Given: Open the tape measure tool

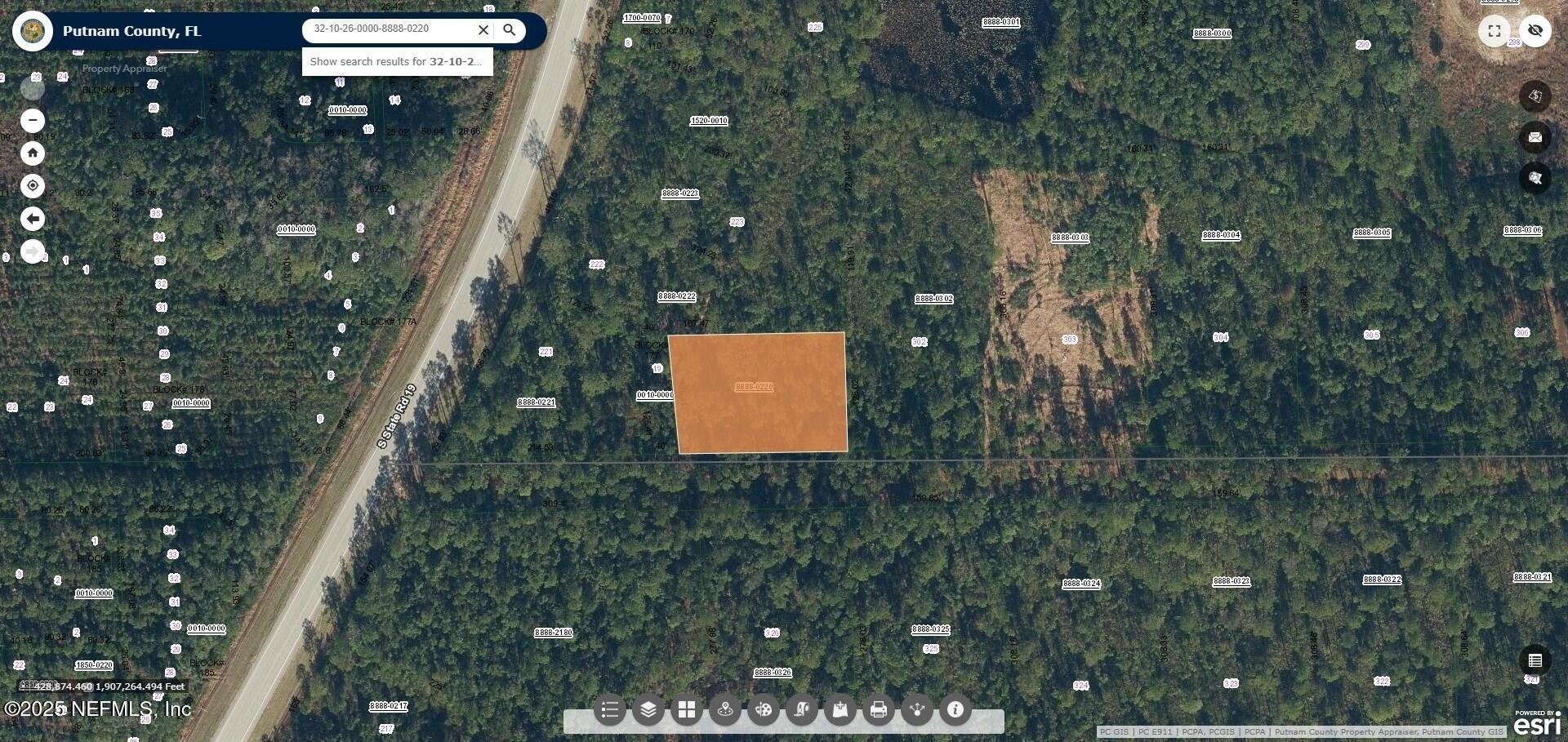Looking at the screenshot, I should tap(802, 709).
